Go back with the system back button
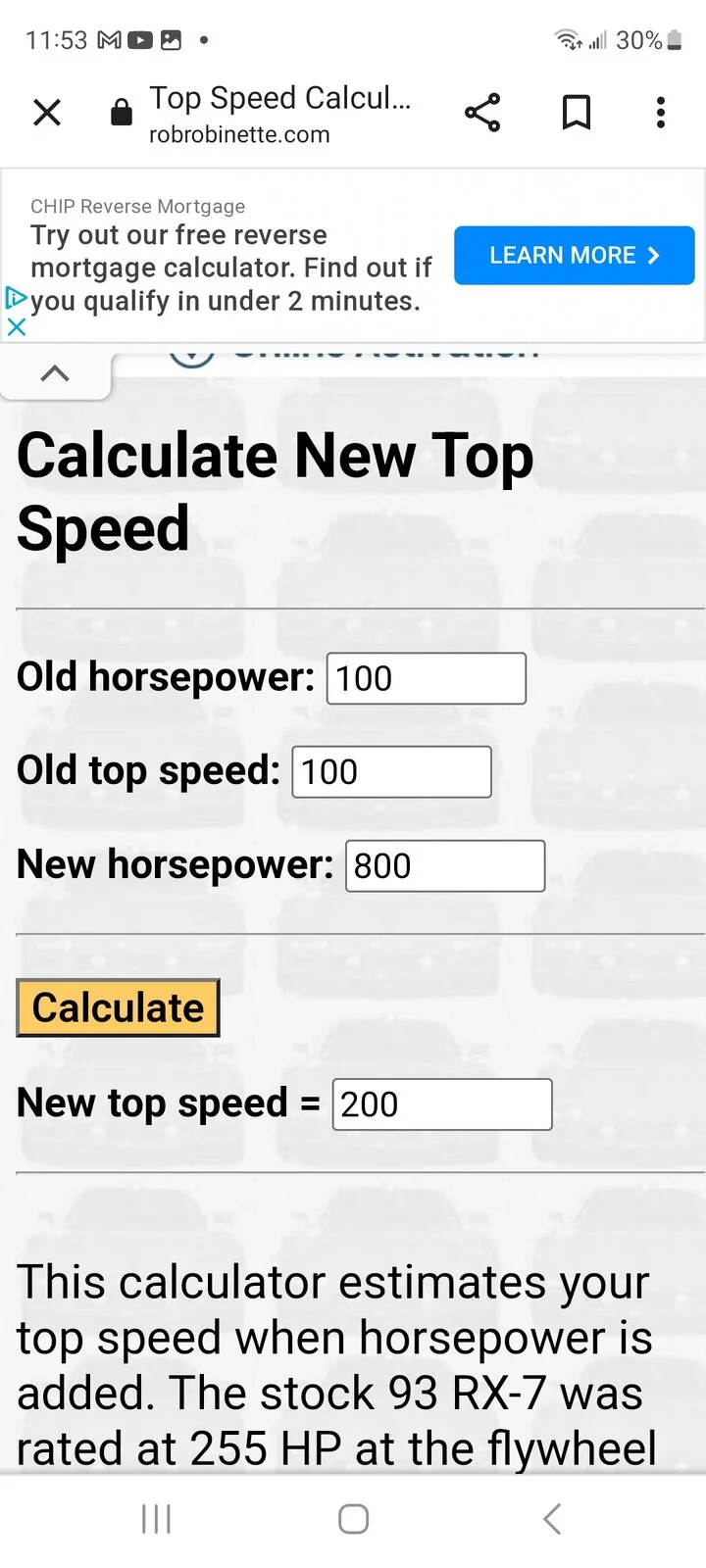Image resolution: width=706 pixels, height=1568 pixels. click(551, 1519)
